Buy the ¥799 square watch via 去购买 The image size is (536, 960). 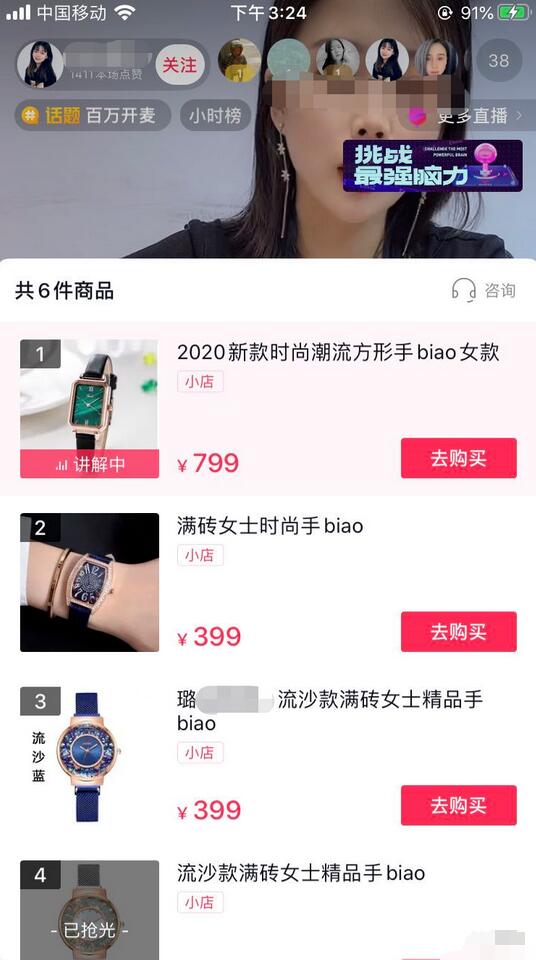click(459, 458)
